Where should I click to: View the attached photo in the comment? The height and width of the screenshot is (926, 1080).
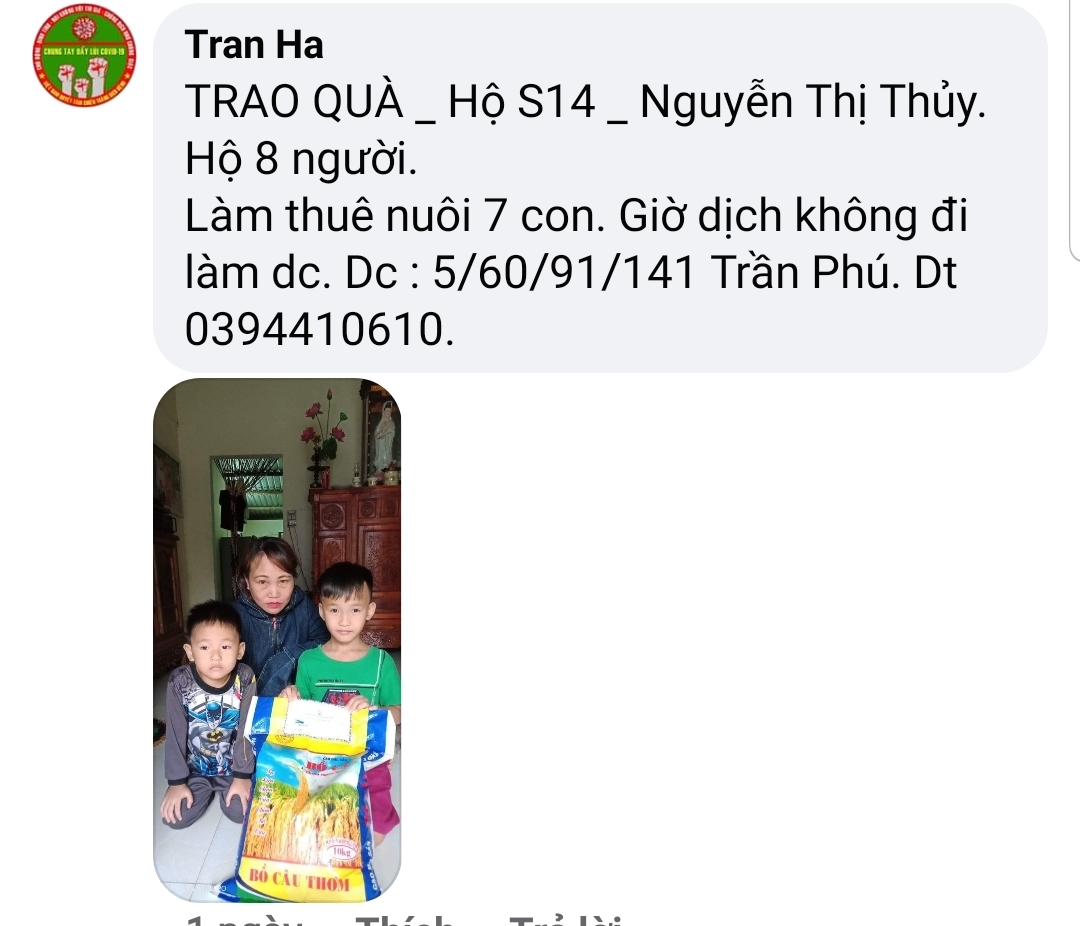(x=277, y=640)
